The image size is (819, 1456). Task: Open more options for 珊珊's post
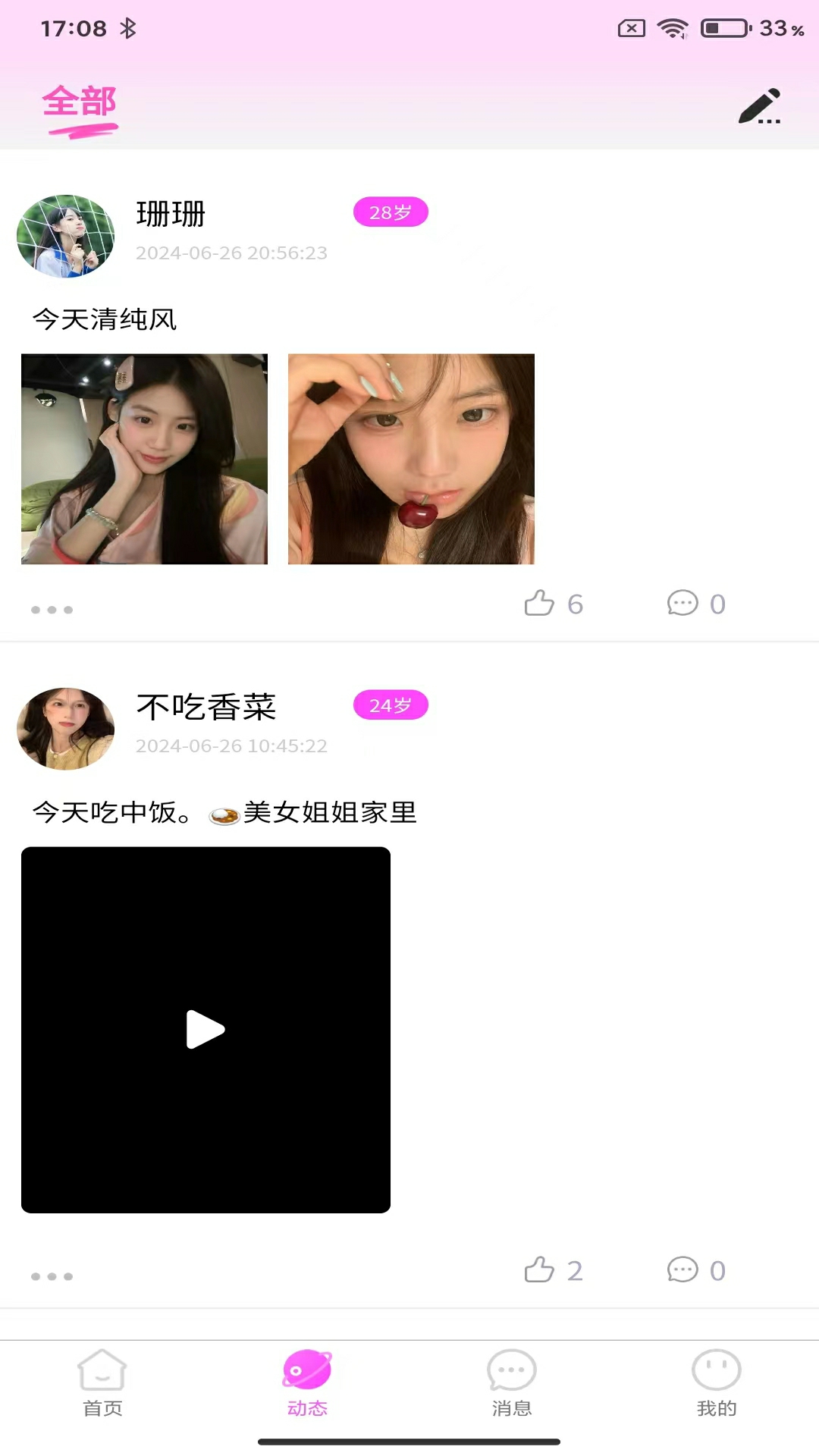pyautogui.click(x=52, y=610)
